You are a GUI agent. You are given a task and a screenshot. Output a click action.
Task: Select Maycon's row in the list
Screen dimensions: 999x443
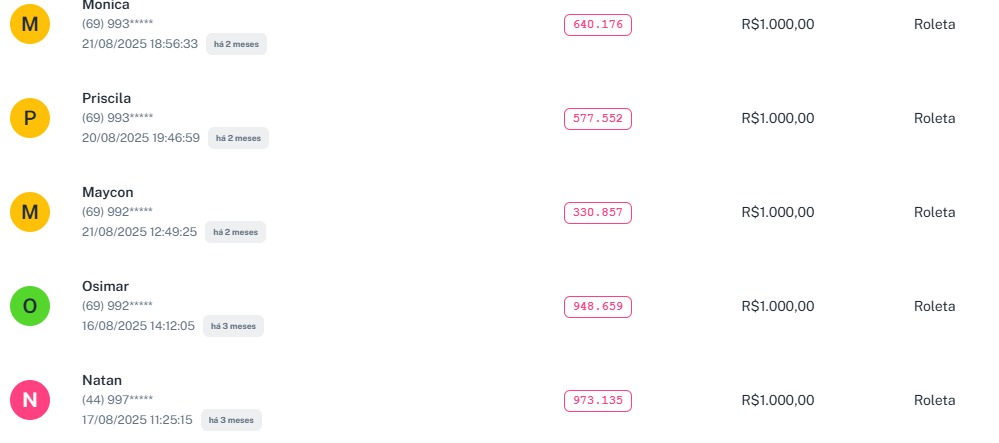click(x=107, y=192)
